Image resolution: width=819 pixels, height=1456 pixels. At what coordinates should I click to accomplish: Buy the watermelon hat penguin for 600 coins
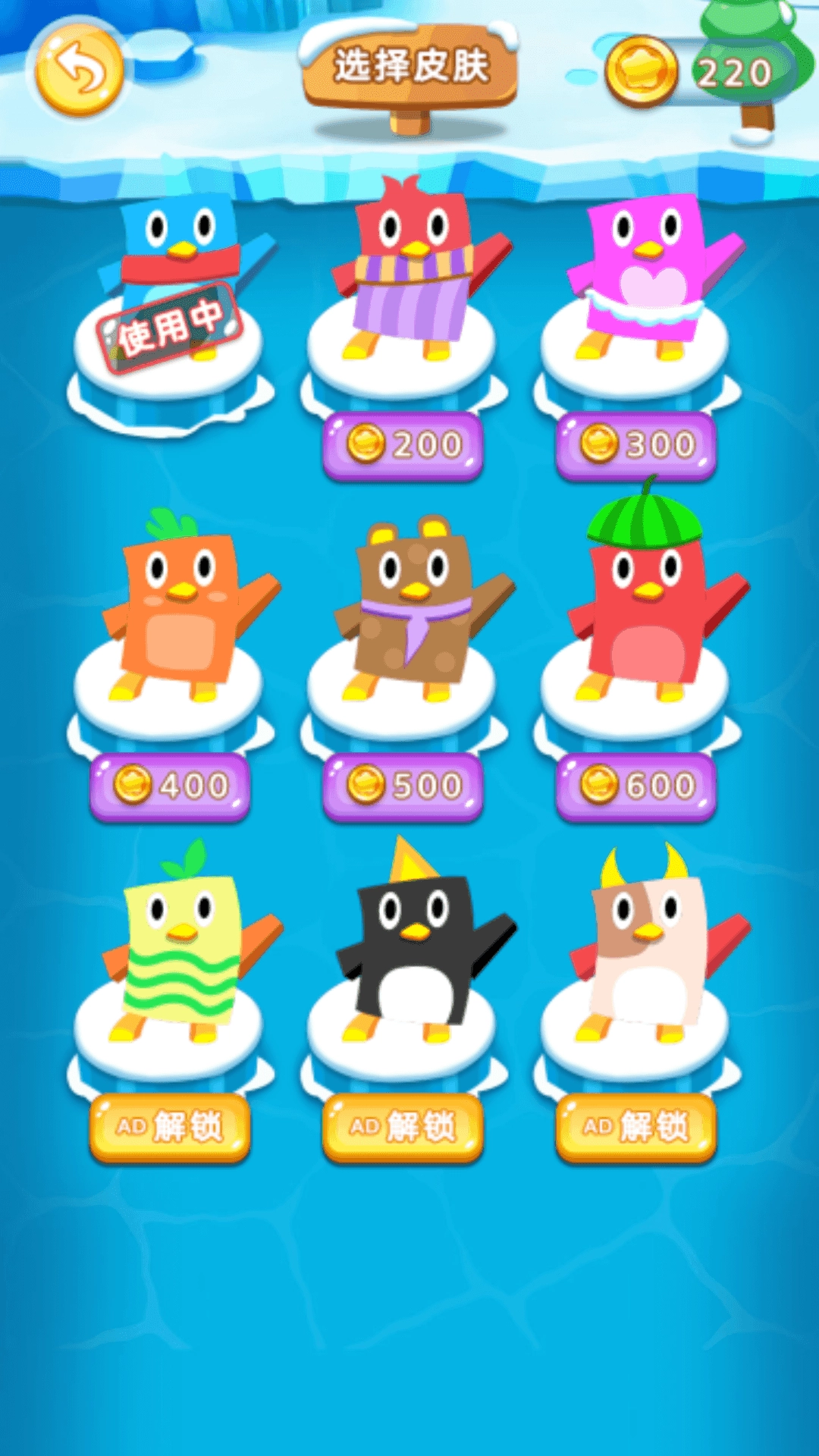[635, 786]
